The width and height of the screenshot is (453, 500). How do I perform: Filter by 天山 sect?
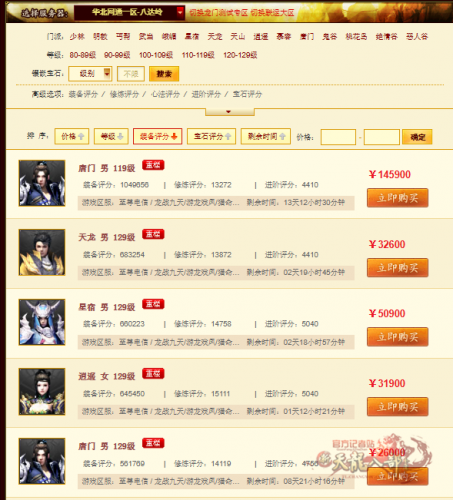(238, 36)
